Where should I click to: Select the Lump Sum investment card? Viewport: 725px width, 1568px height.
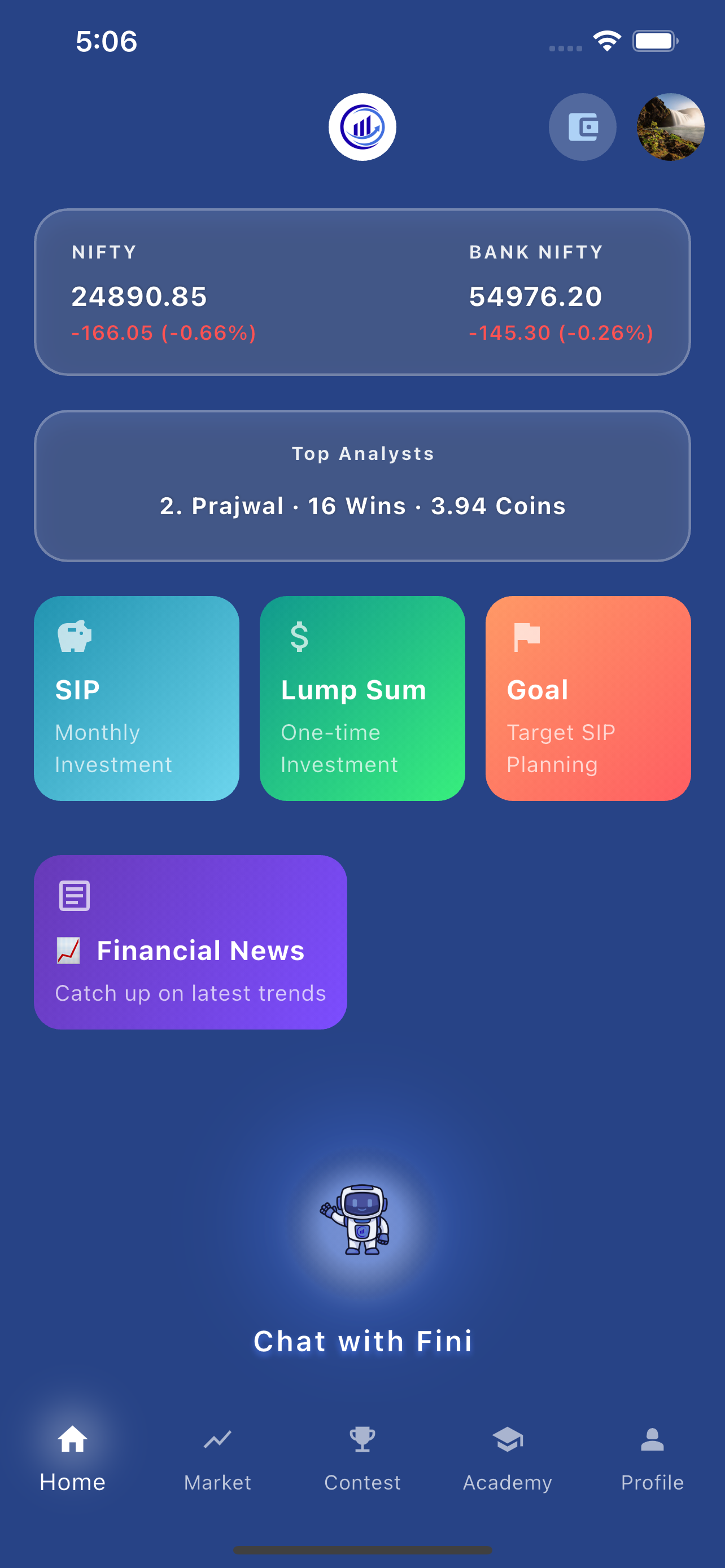(x=362, y=698)
